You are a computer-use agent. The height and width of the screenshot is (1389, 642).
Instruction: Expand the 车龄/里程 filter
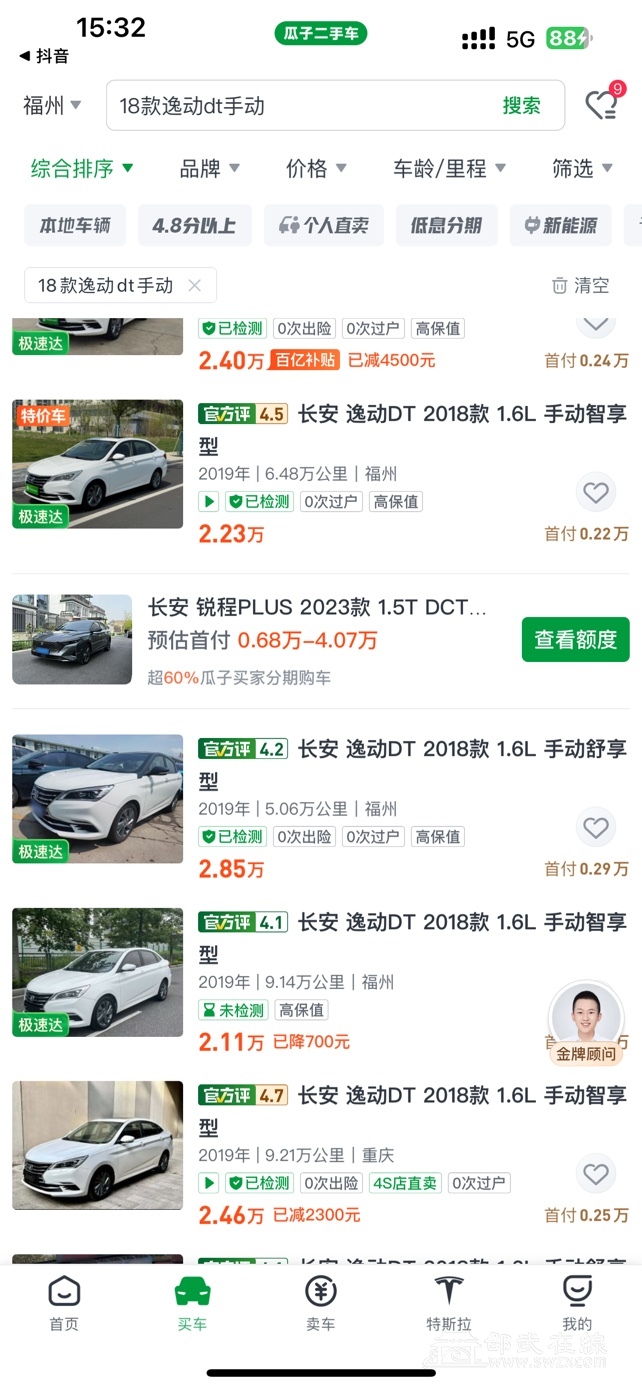click(x=449, y=169)
